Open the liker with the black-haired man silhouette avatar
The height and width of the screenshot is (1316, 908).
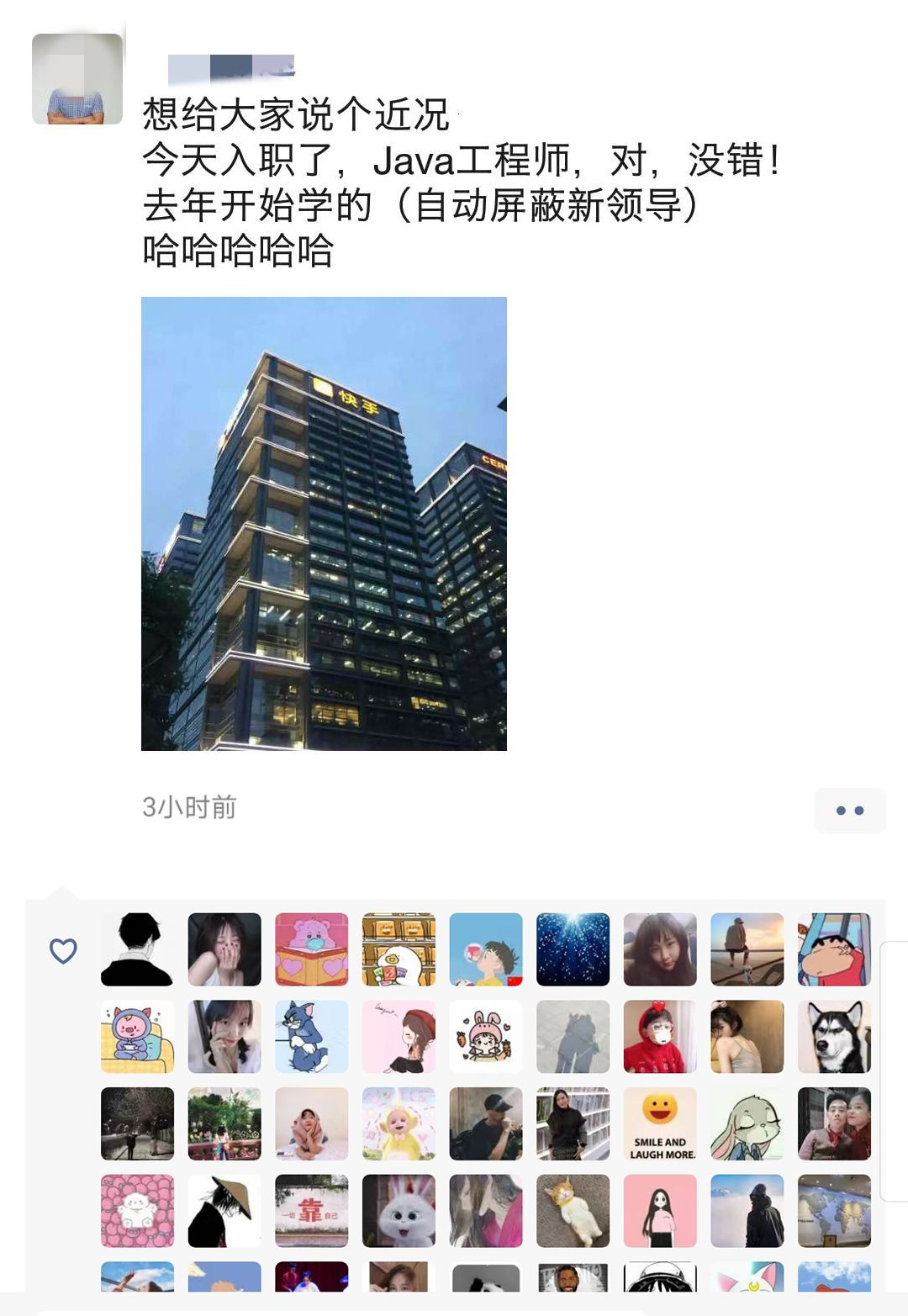coord(137,949)
